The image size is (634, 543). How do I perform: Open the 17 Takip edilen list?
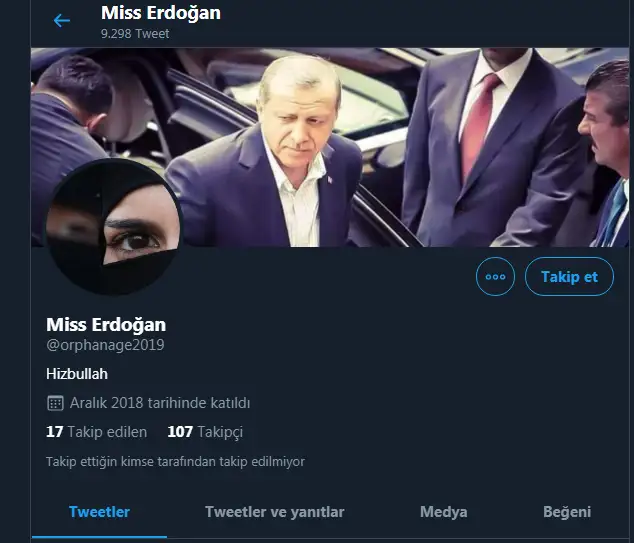tap(96, 432)
